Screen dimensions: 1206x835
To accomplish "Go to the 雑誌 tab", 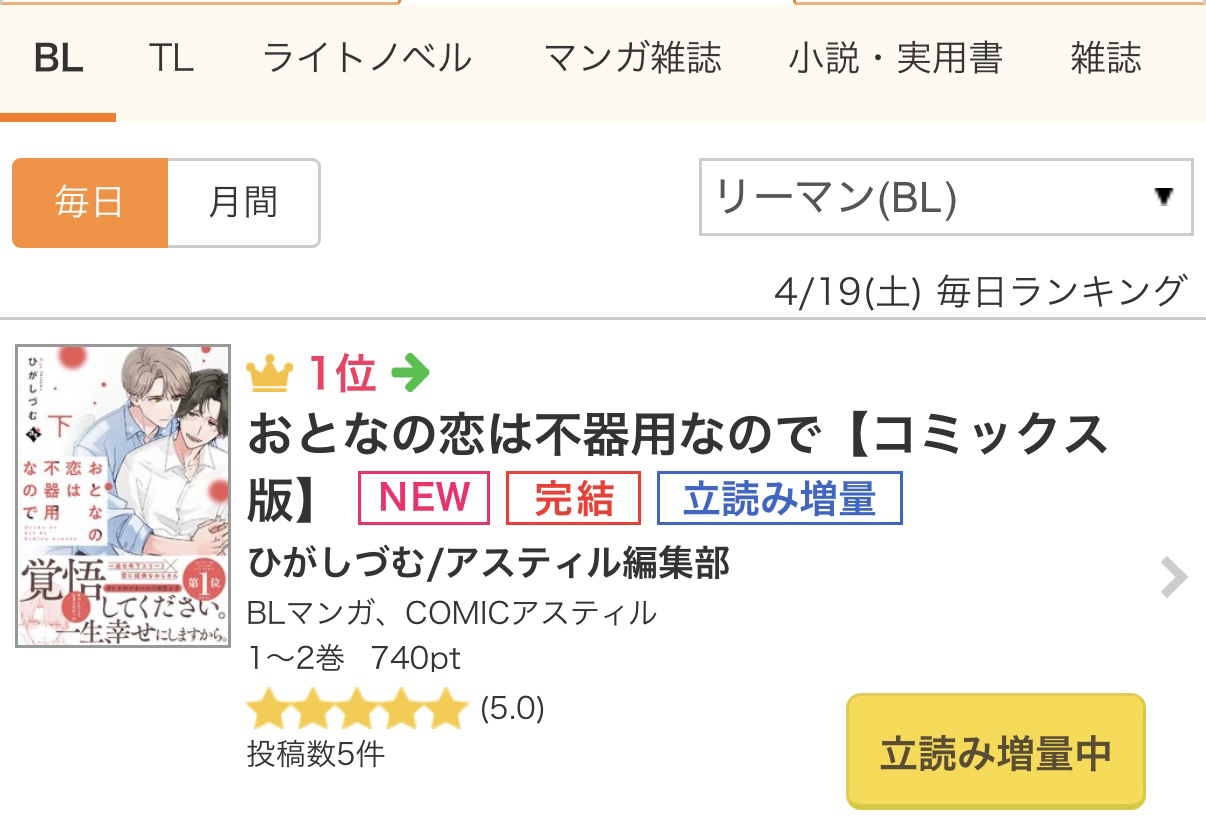I will [x=1105, y=59].
